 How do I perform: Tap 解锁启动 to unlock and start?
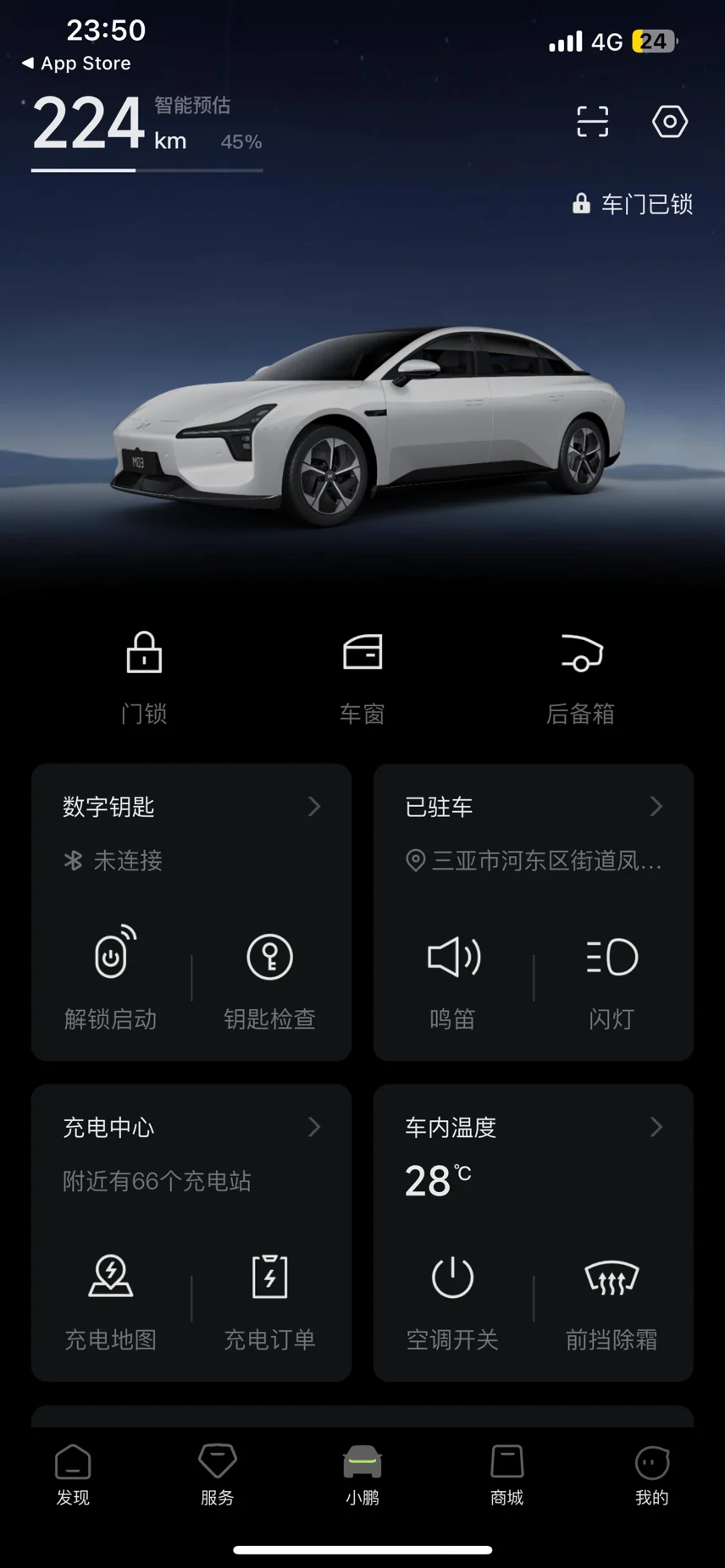click(111, 977)
